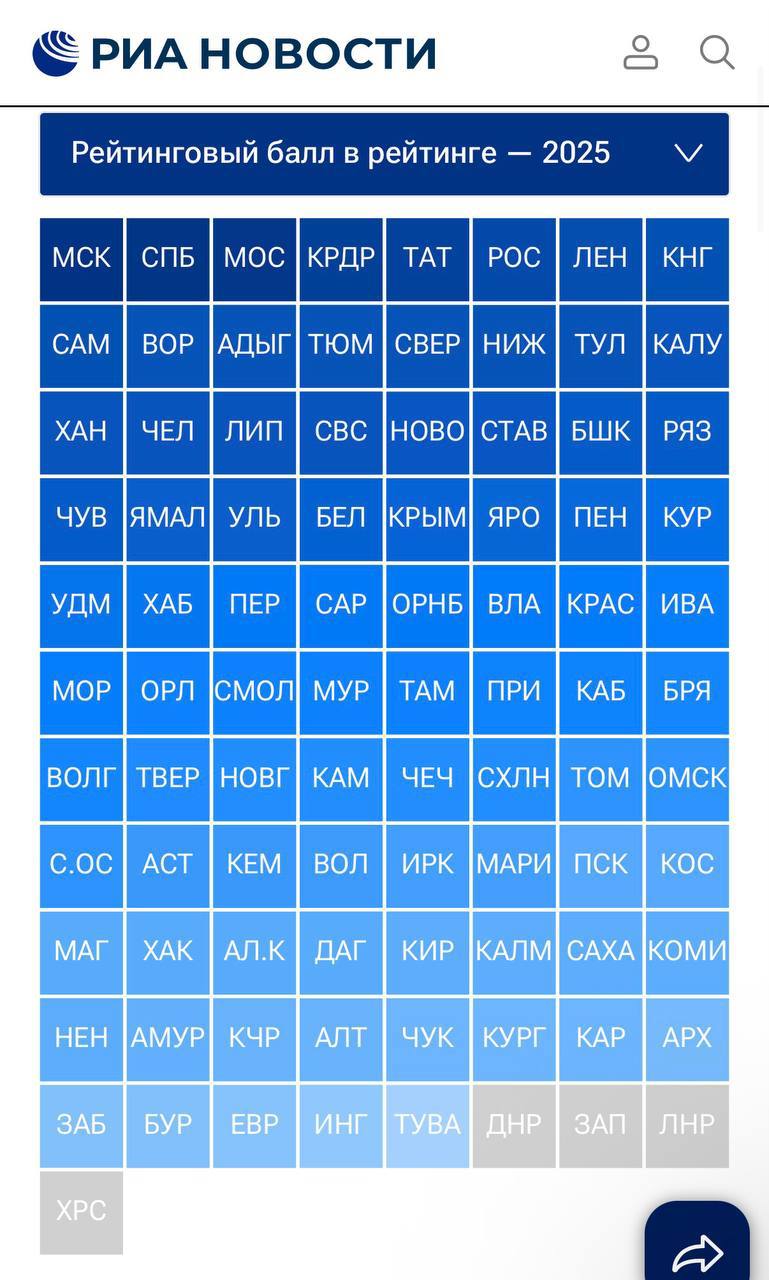This screenshot has width=769, height=1280.
Task: Open the search magnifier icon
Action: pyautogui.click(x=716, y=52)
